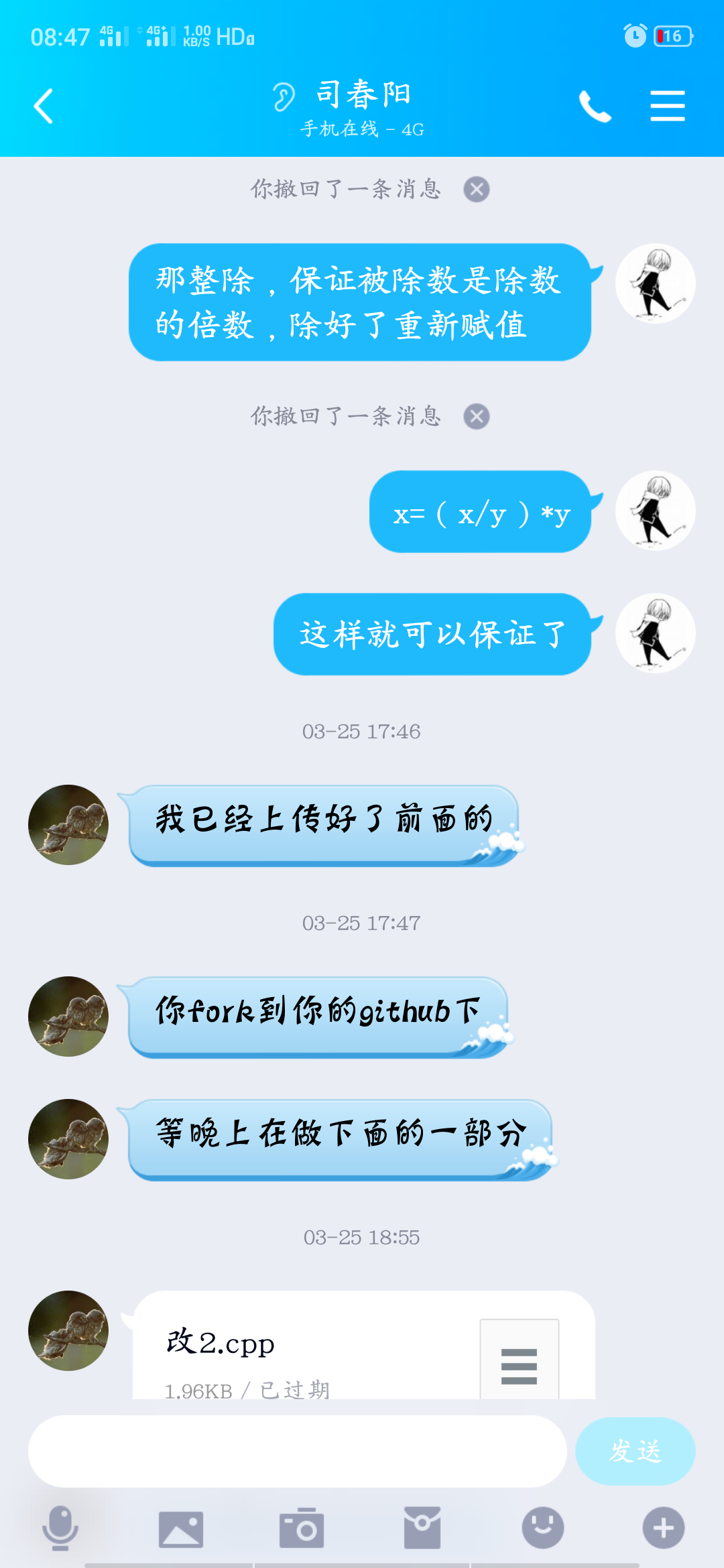The height and width of the screenshot is (1568, 724).
Task: Dismiss the first 你撤回了一条消息 notice
Action: 476,190
